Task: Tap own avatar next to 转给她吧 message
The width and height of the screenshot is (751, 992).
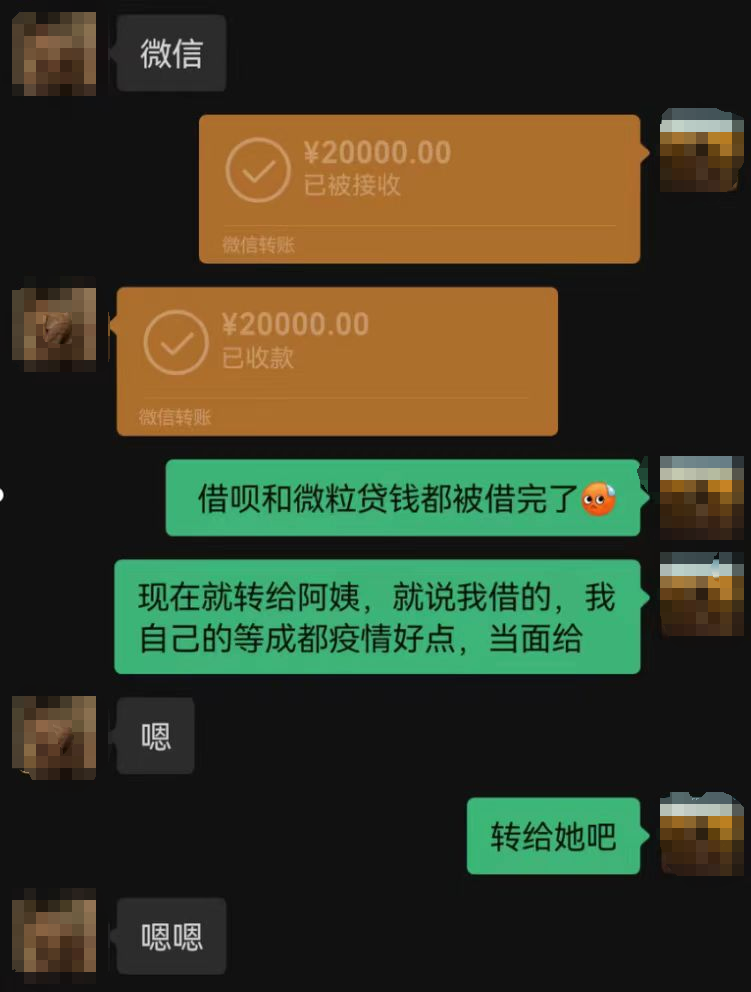Action: (701, 833)
